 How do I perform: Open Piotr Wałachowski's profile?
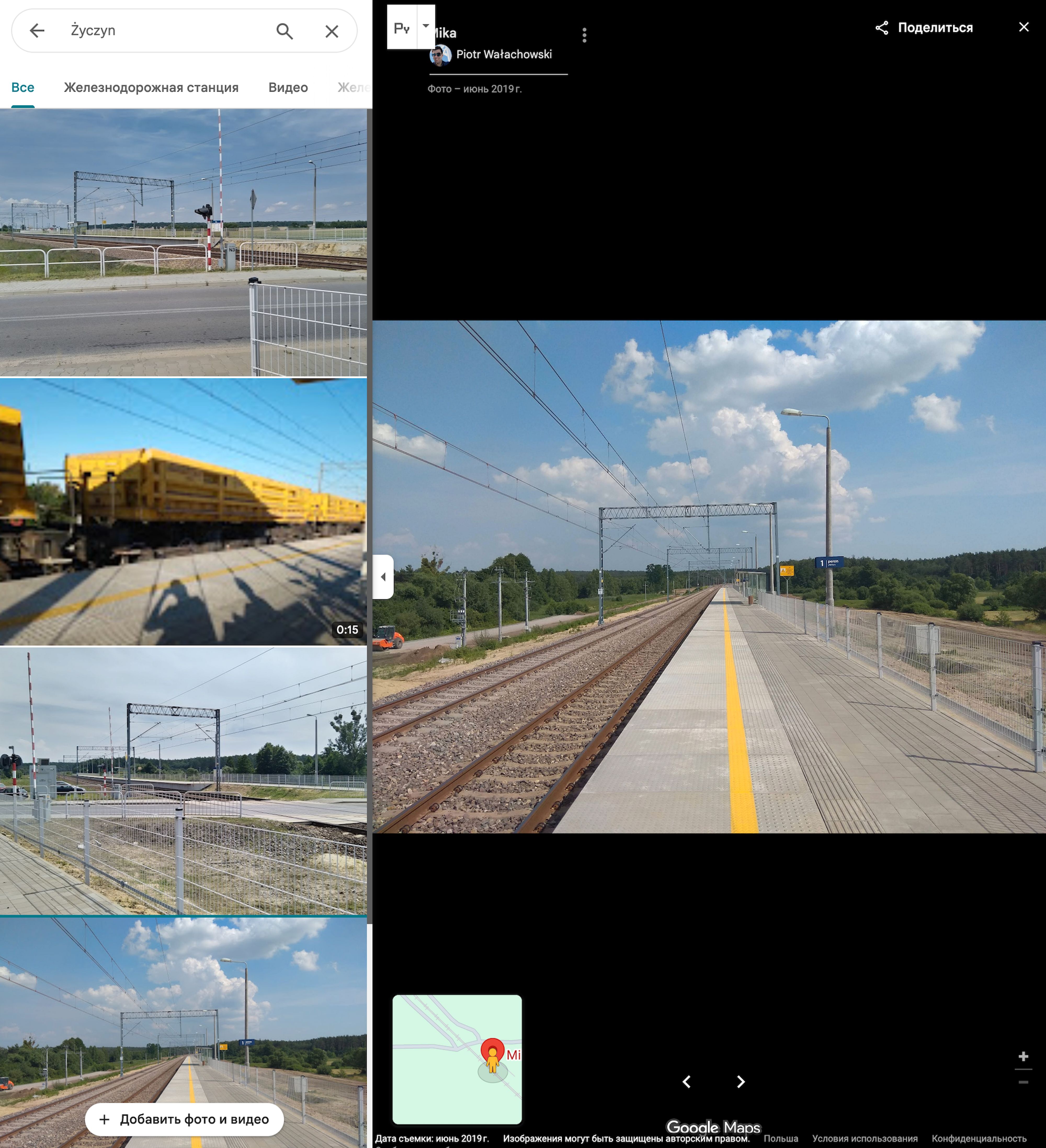point(503,55)
